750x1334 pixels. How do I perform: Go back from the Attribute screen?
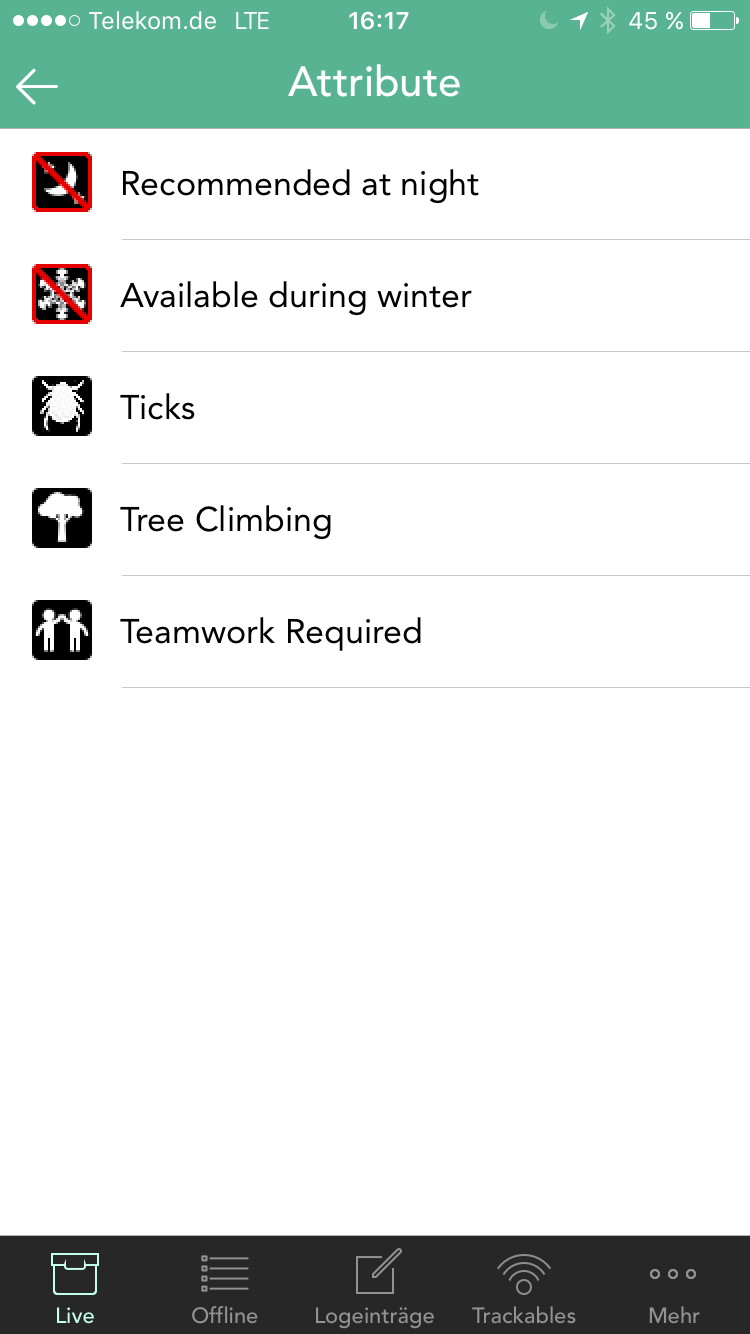(37, 86)
